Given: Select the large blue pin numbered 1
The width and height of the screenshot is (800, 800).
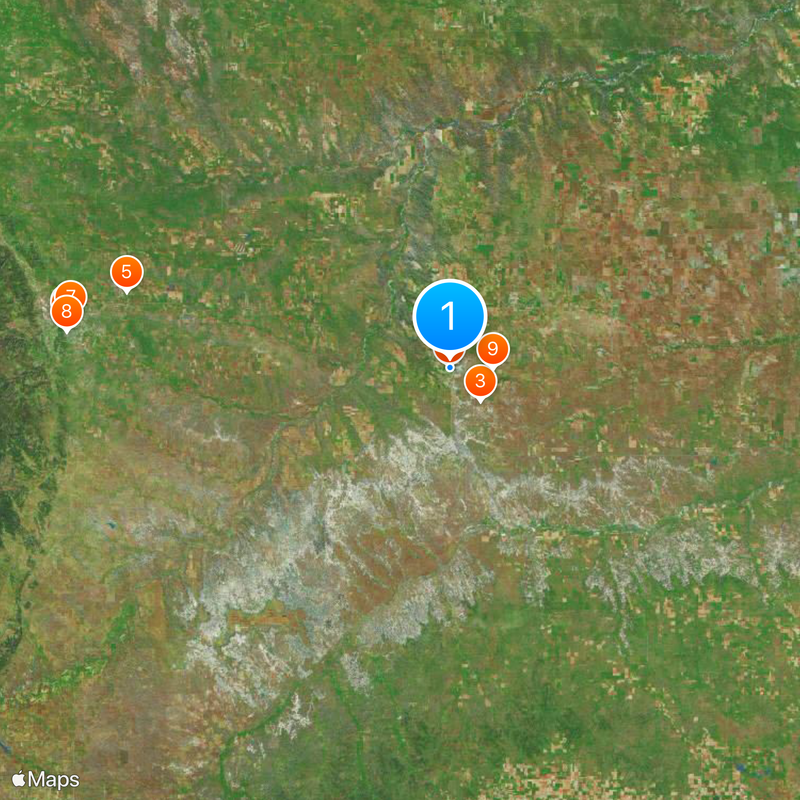Looking at the screenshot, I should pos(450,315).
